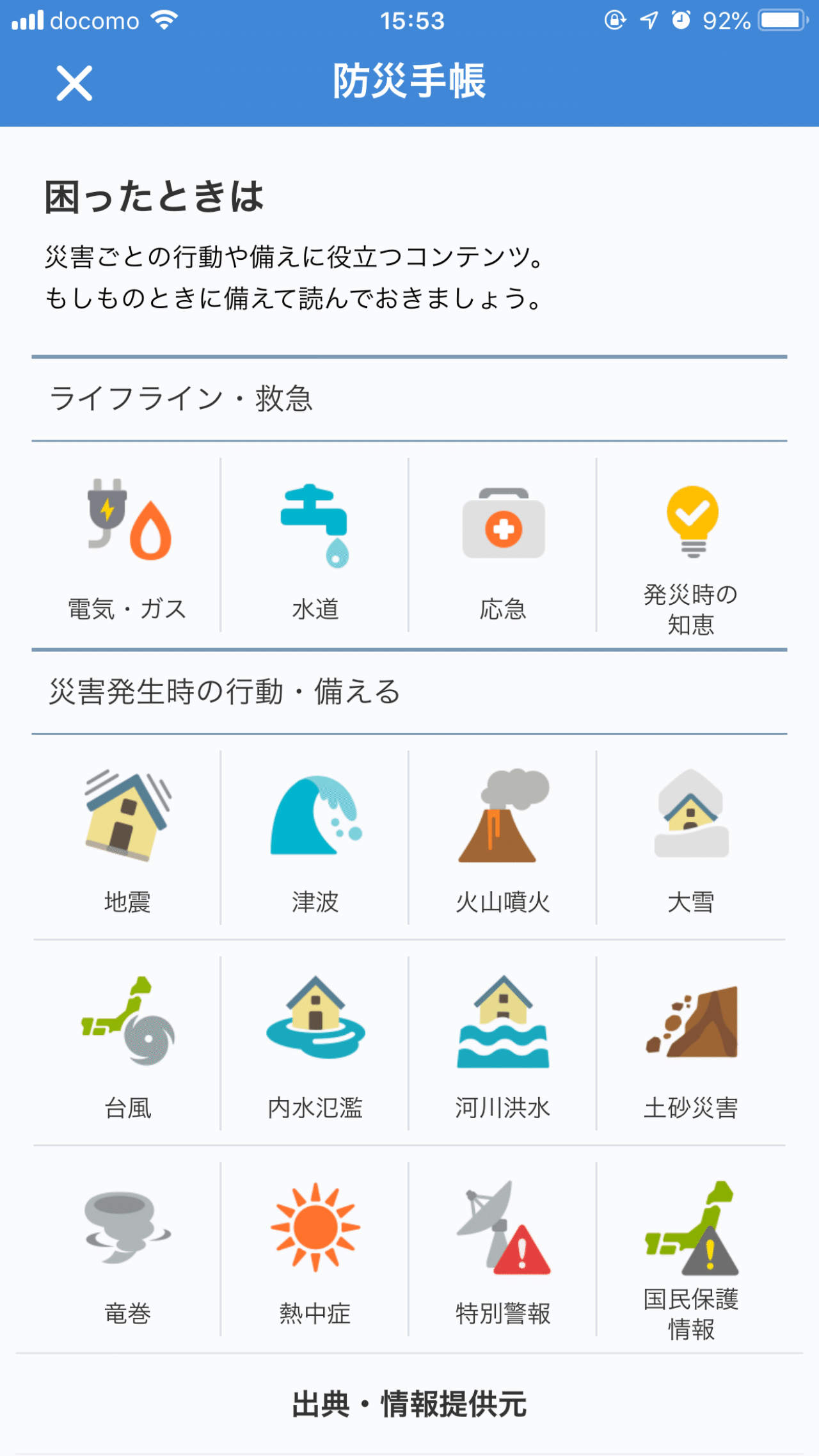Open the 電気・ガス guide
The image size is (819, 1456).
127,545
